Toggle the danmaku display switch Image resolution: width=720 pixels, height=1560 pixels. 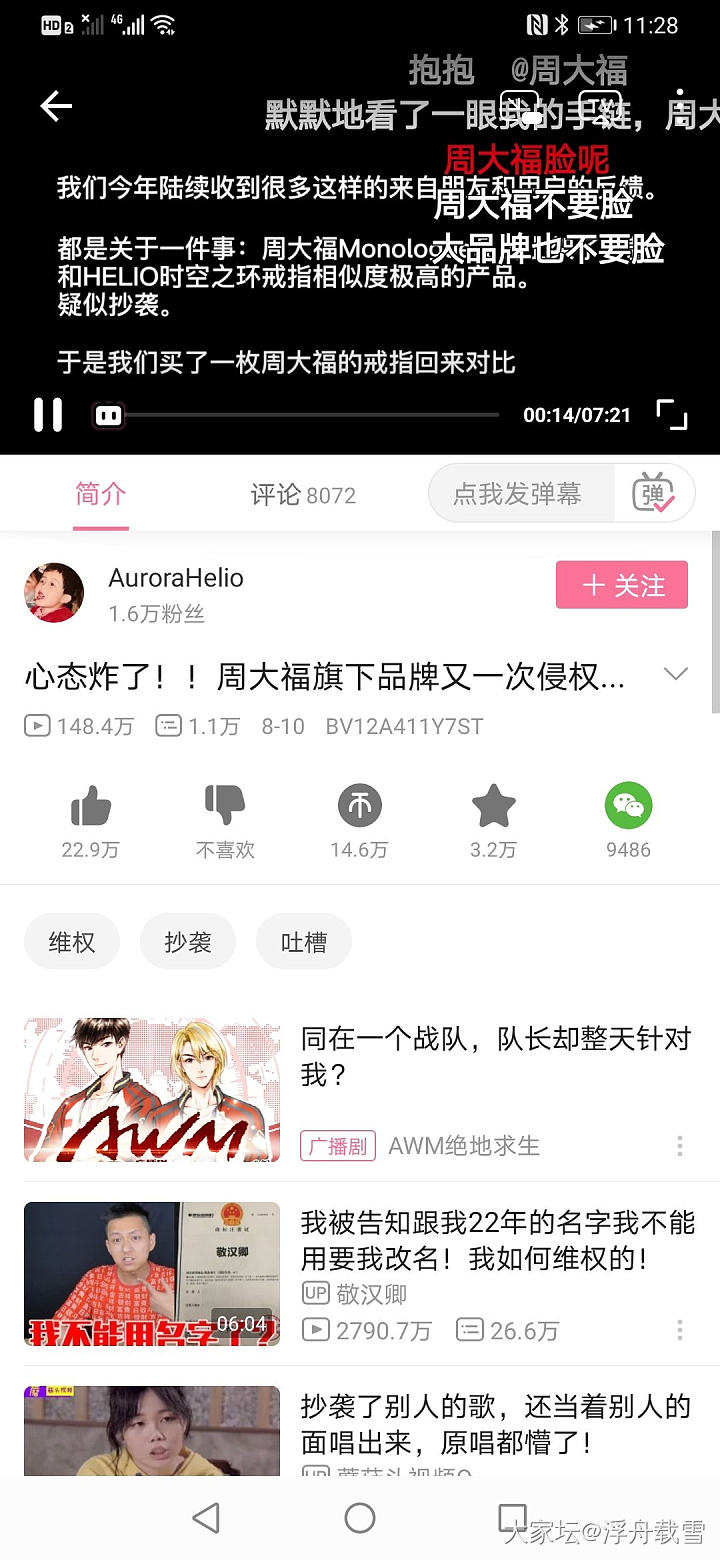pyautogui.click(x=654, y=494)
